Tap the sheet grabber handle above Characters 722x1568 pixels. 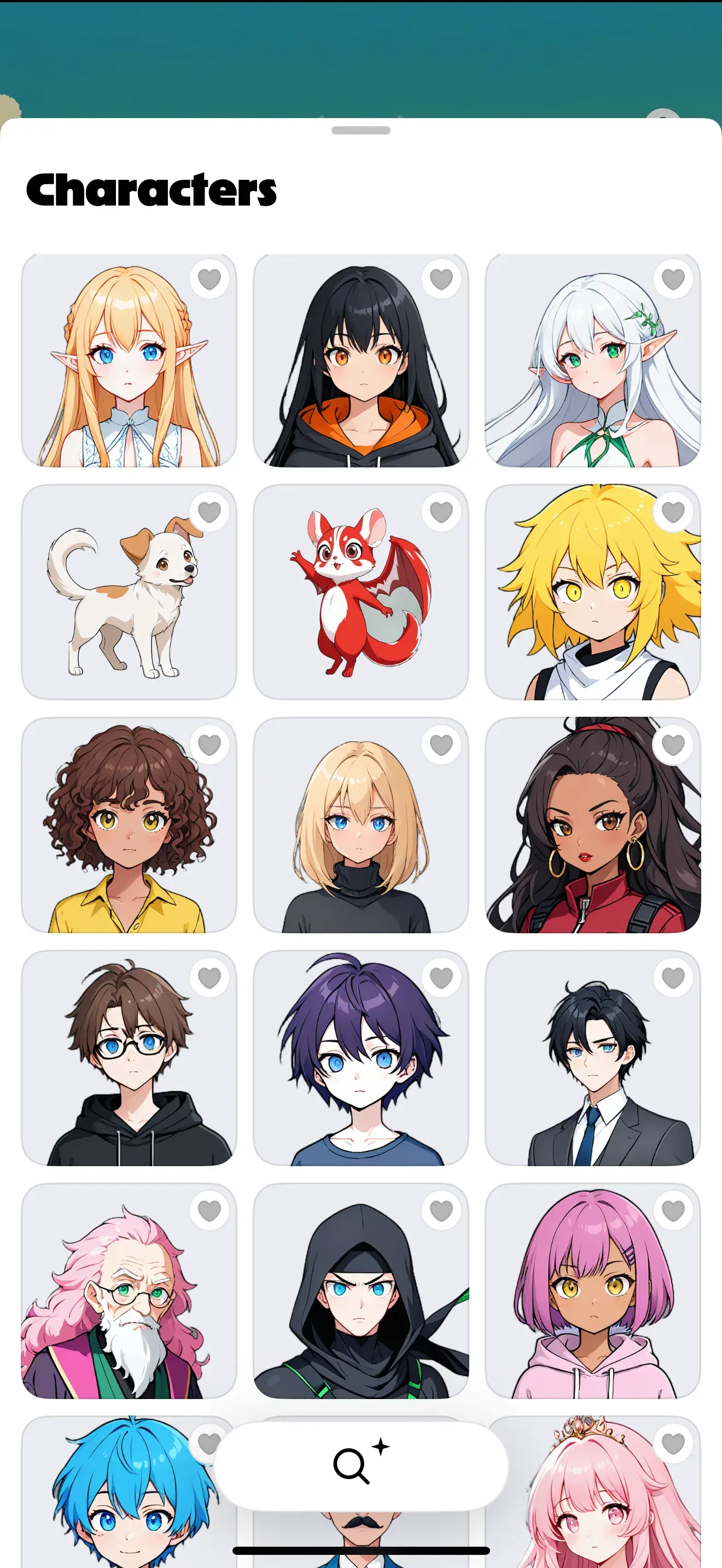[360, 130]
